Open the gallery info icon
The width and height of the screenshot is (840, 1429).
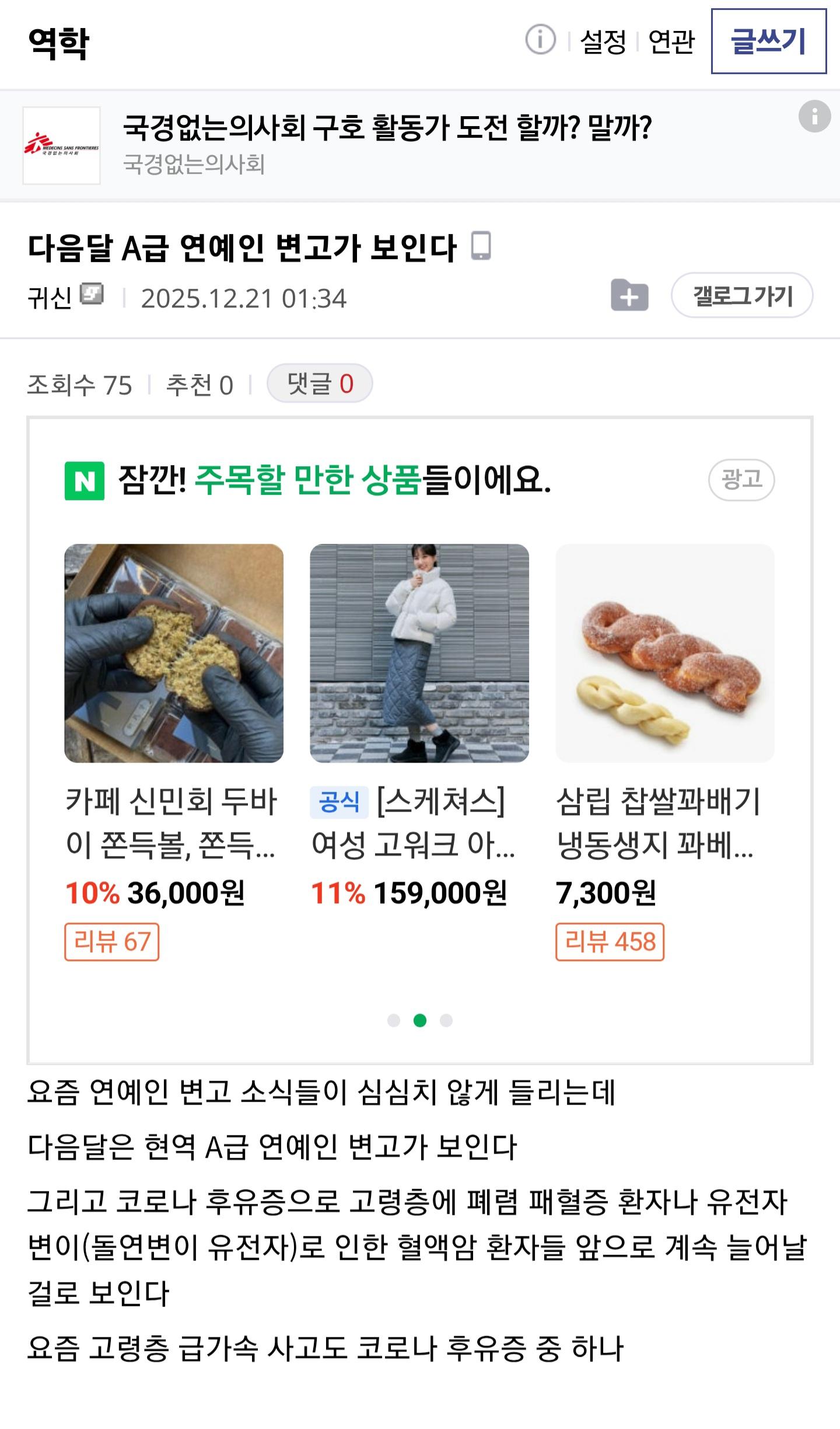pos(540,41)
